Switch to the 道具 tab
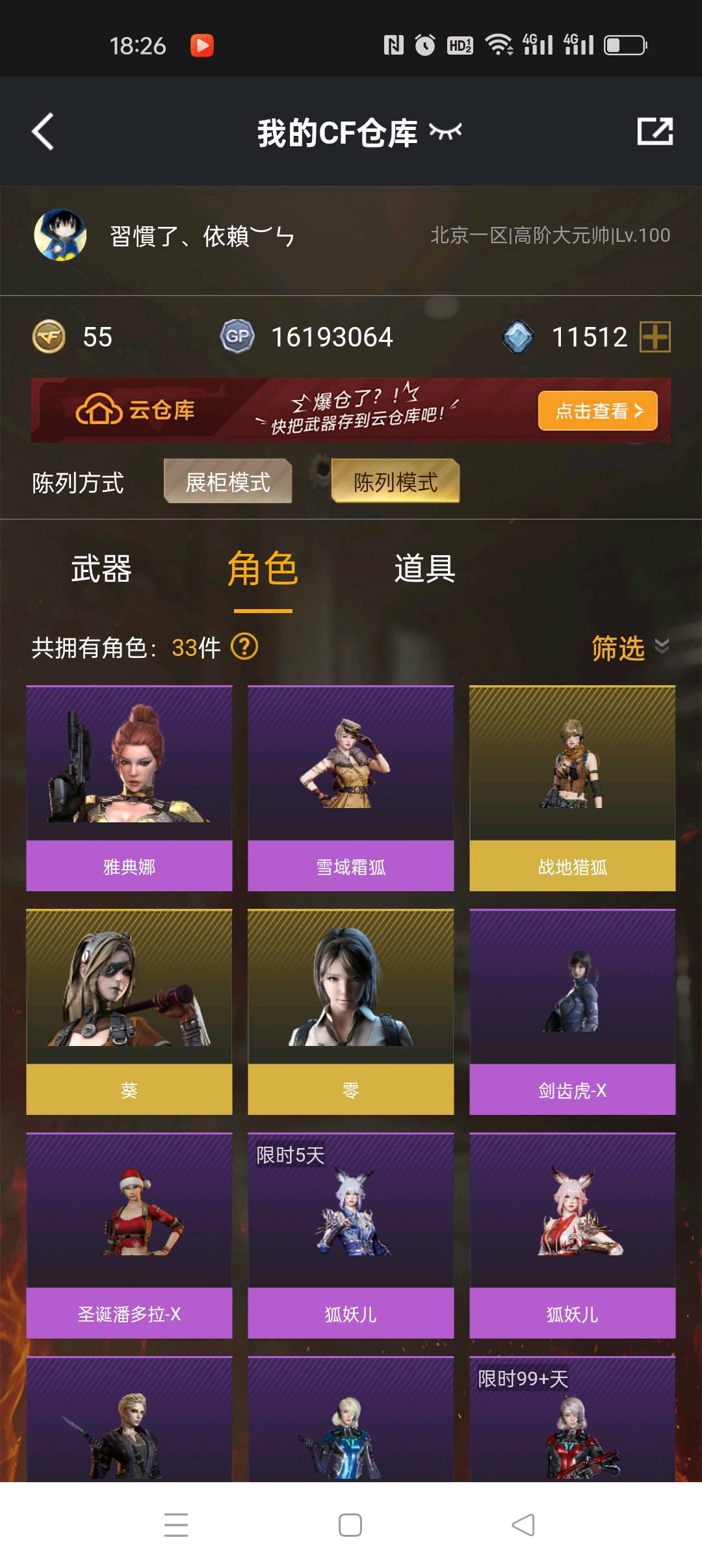Image resolution: width=702 pixels, height=1568 pixels. tap(424, 569)
